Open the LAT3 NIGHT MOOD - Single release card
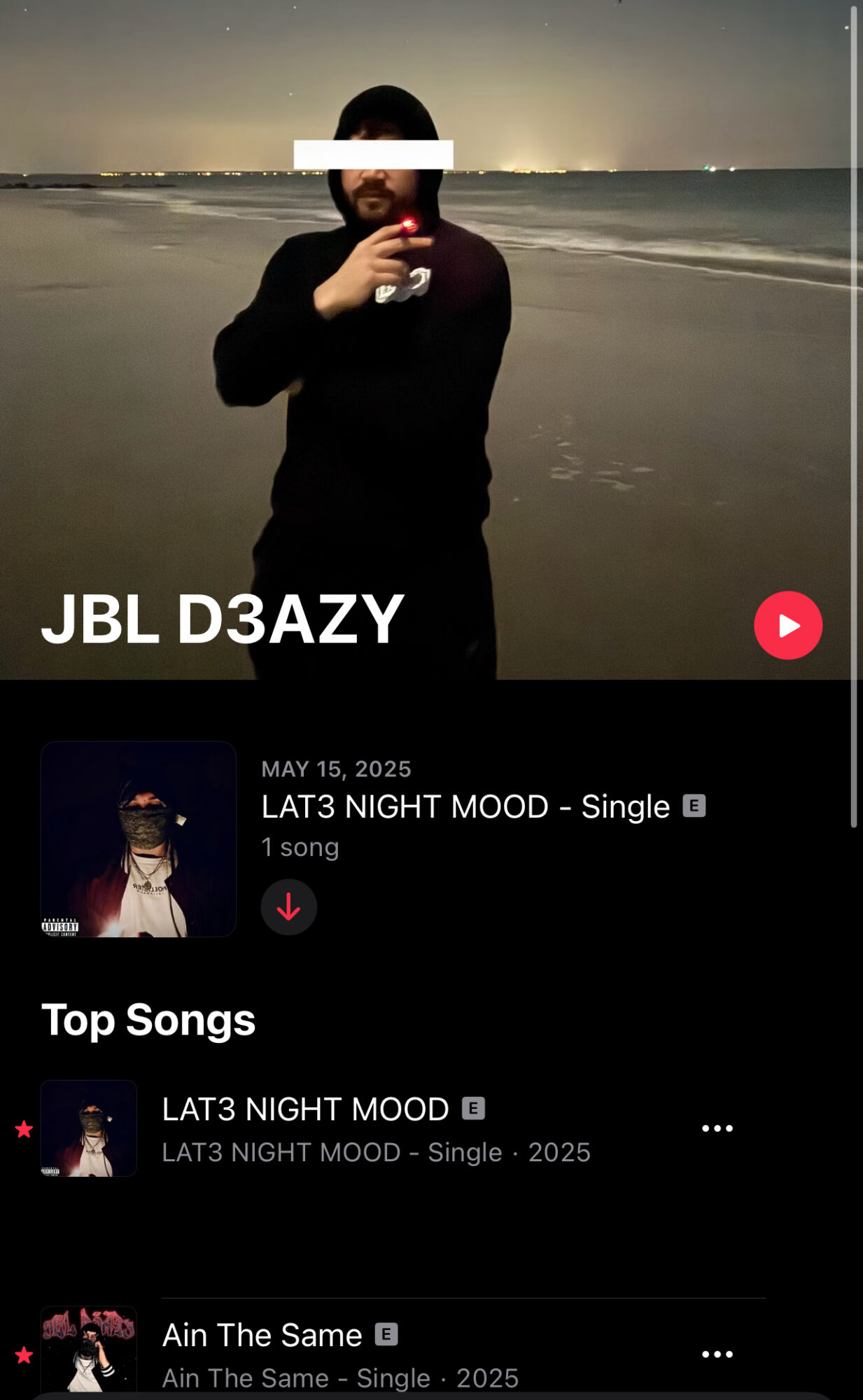This screenshot has width=863, height=1400. click(x=465, y=806)
